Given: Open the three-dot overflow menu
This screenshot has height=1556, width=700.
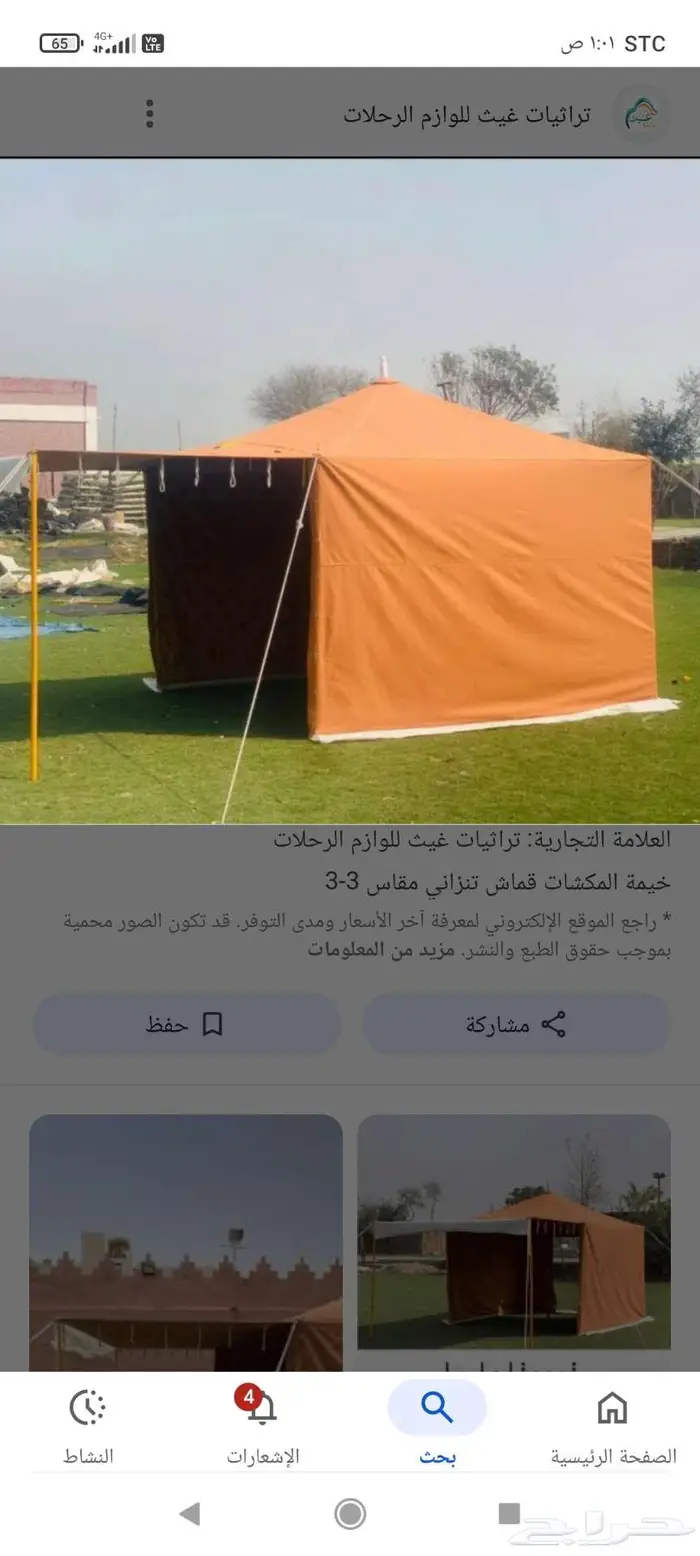Looking at the screenshot, I should point(149,113).
